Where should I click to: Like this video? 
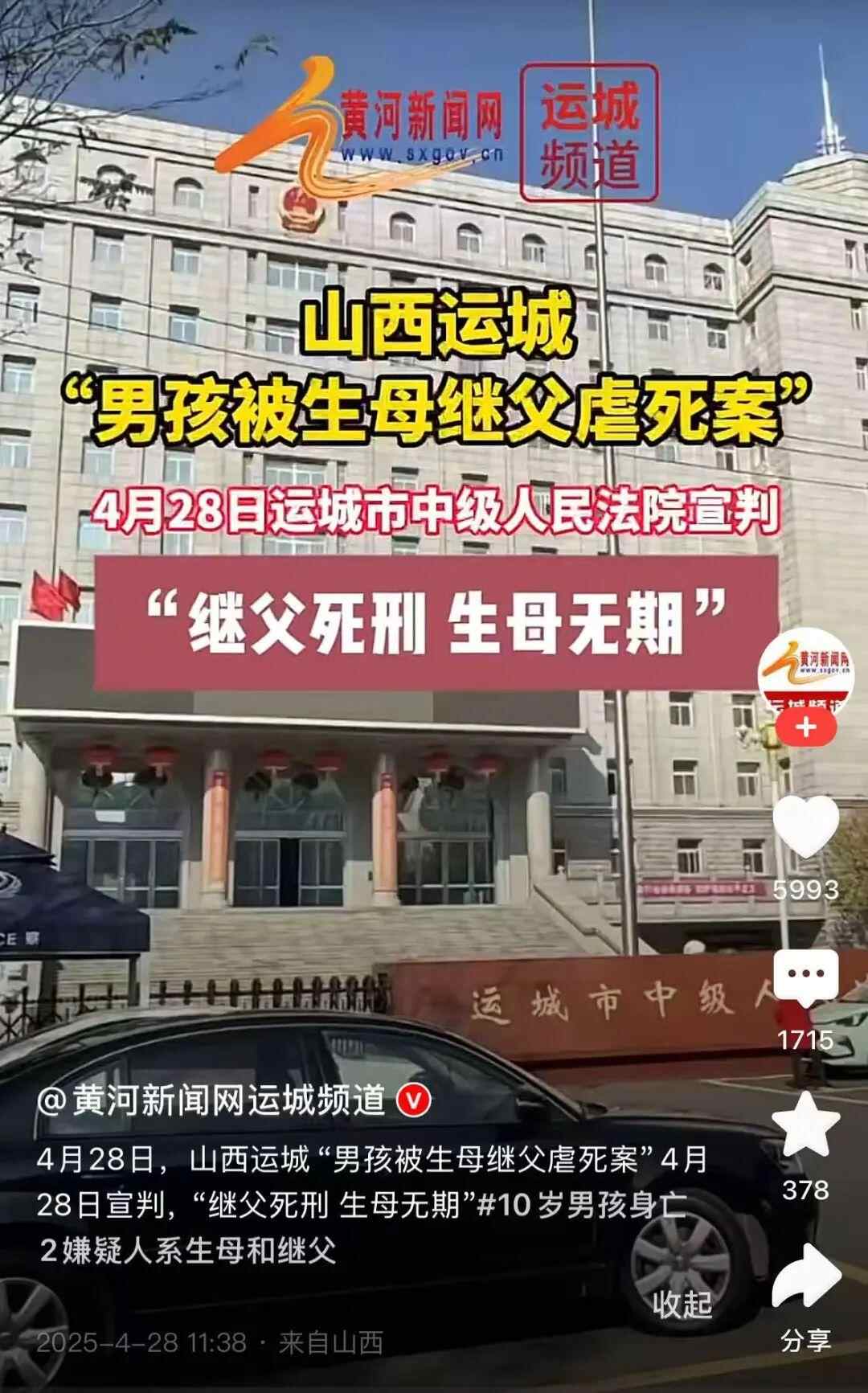pos(805,826)
